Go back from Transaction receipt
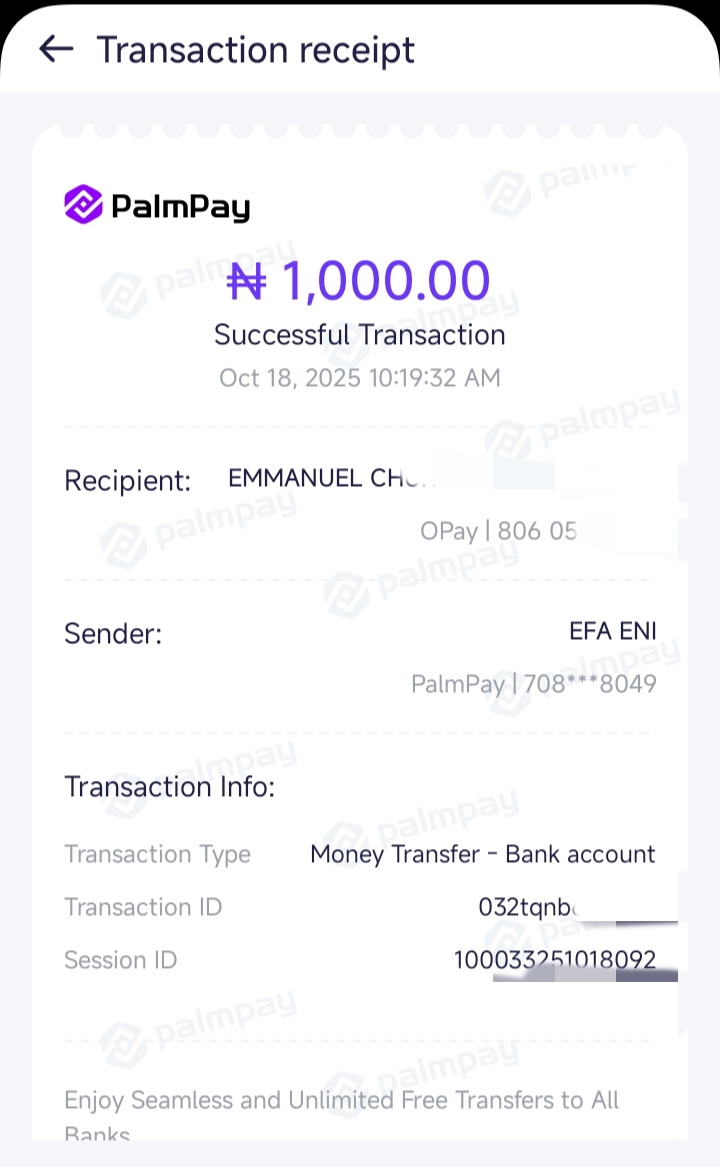The height and width of the screenshot is (1167, 720). [x=56, y=49]
